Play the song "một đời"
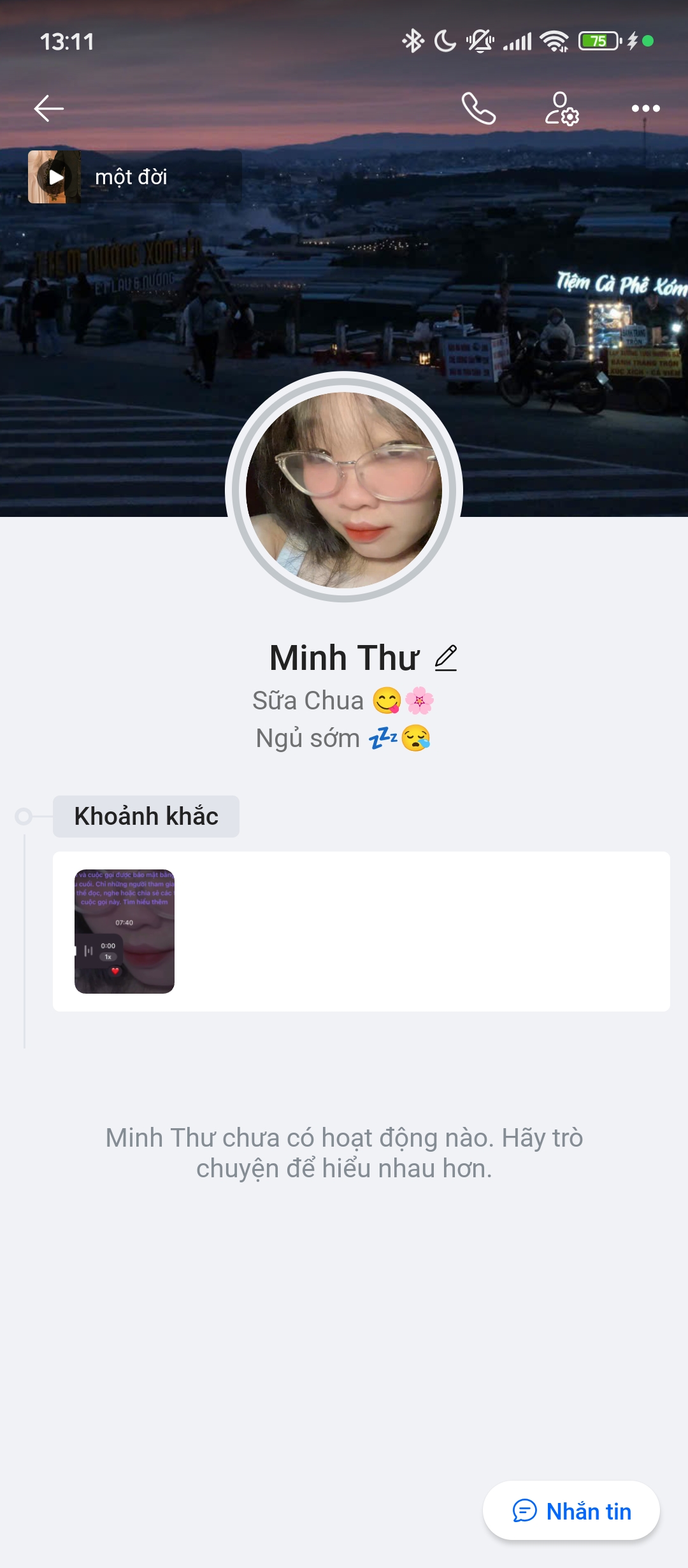 (x=55, y=177)
